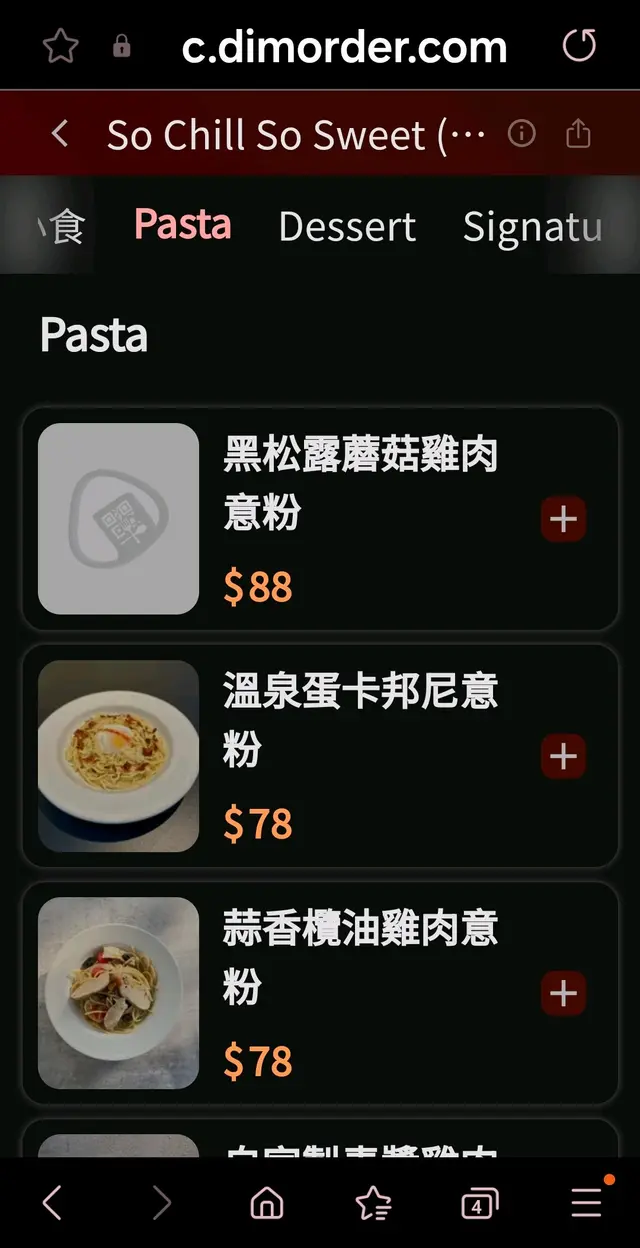Tap the c.dimorder.com address bar
Screen dimensions: 640x1248
pos(344,47)
